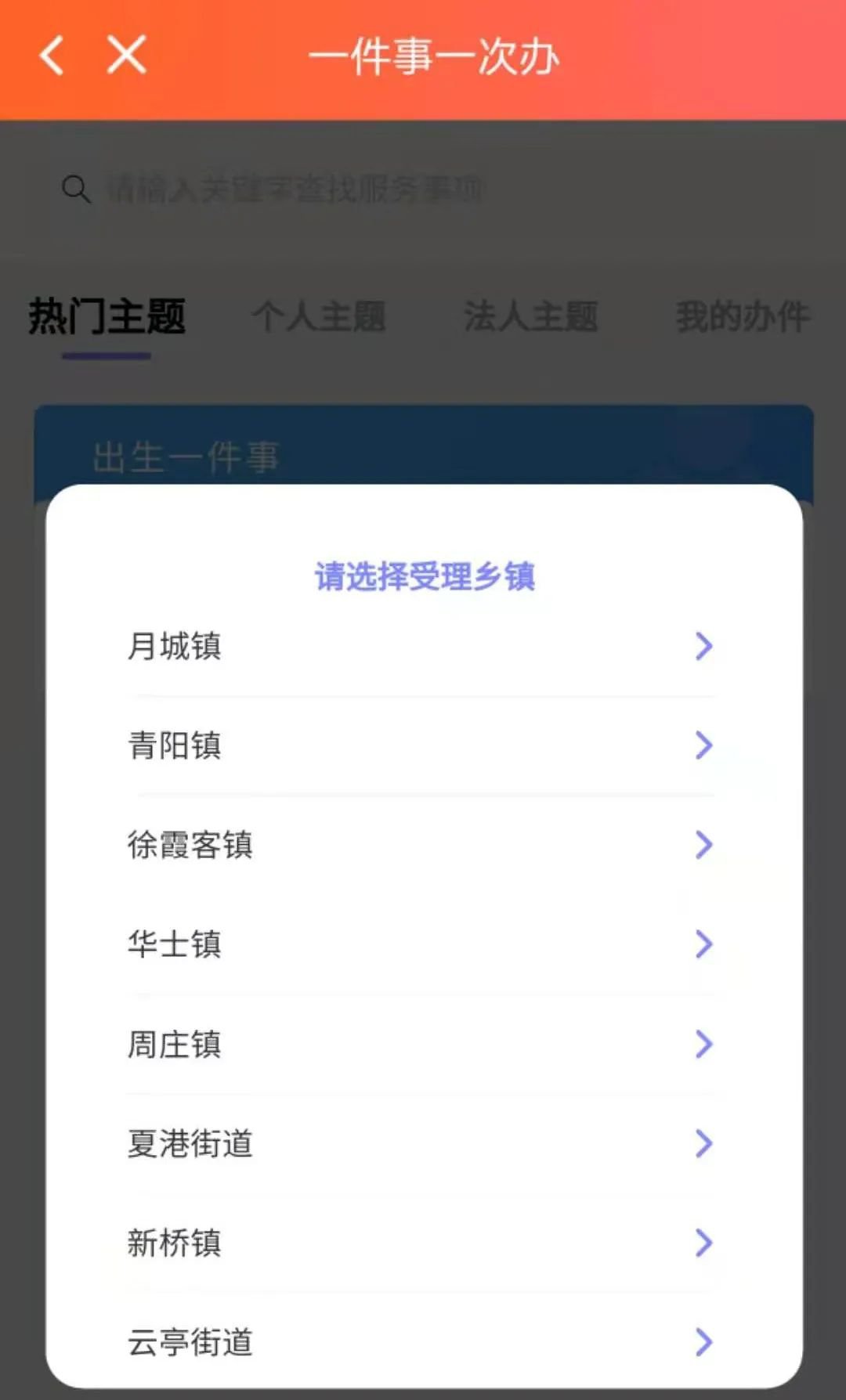
Task: Pick 云亭街道 from the list
Action: point(421,1342)
